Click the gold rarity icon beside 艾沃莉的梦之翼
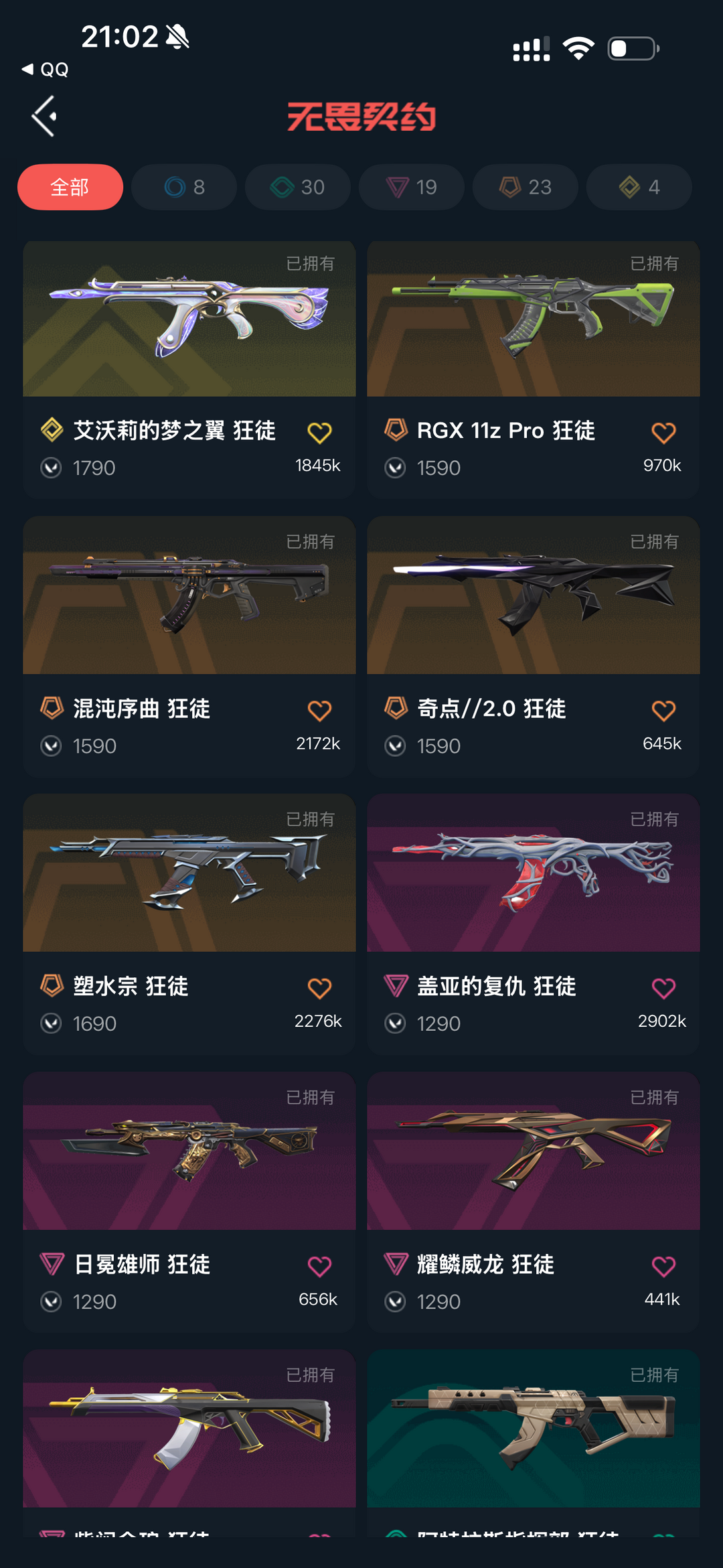Screen dimensions: 723x1568 [x=52, y=431]
